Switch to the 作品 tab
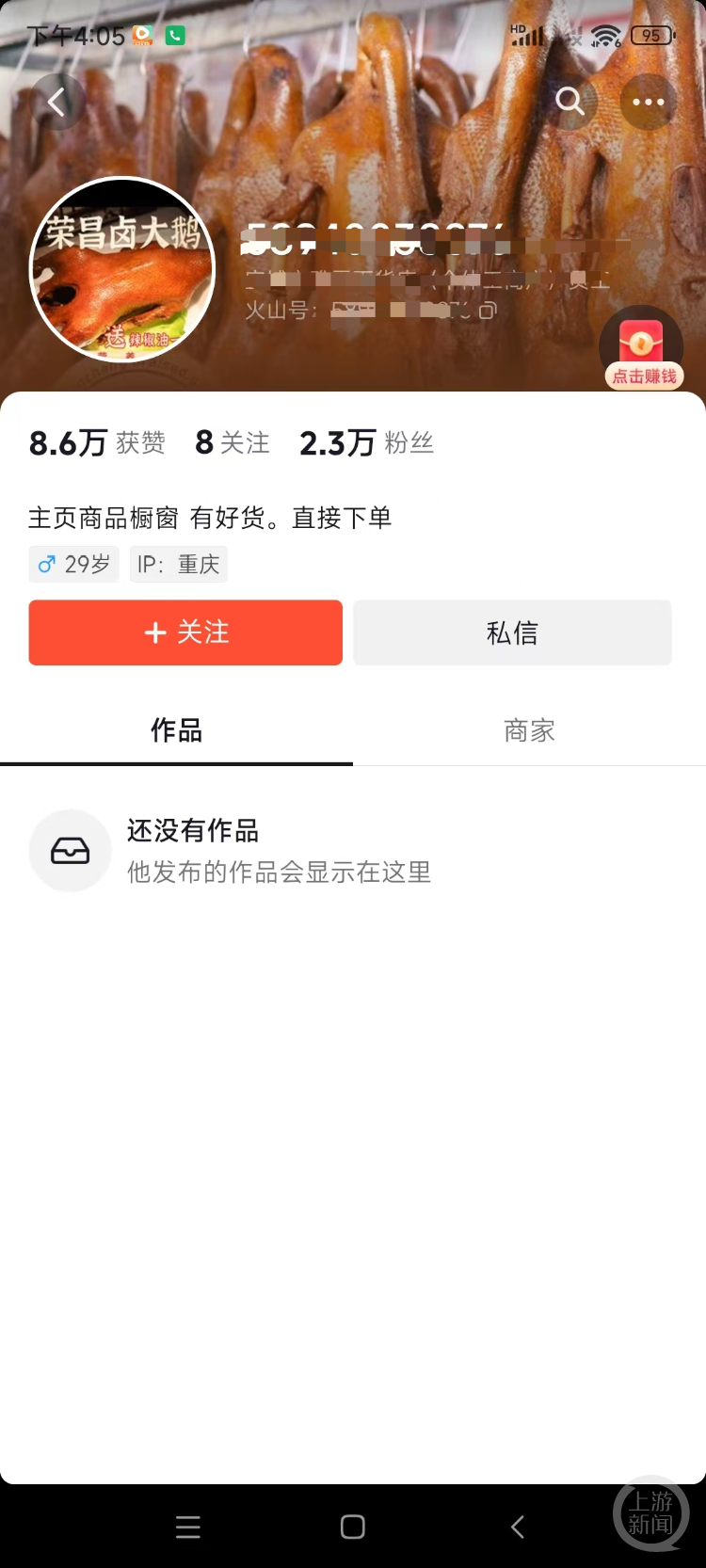 176,730
